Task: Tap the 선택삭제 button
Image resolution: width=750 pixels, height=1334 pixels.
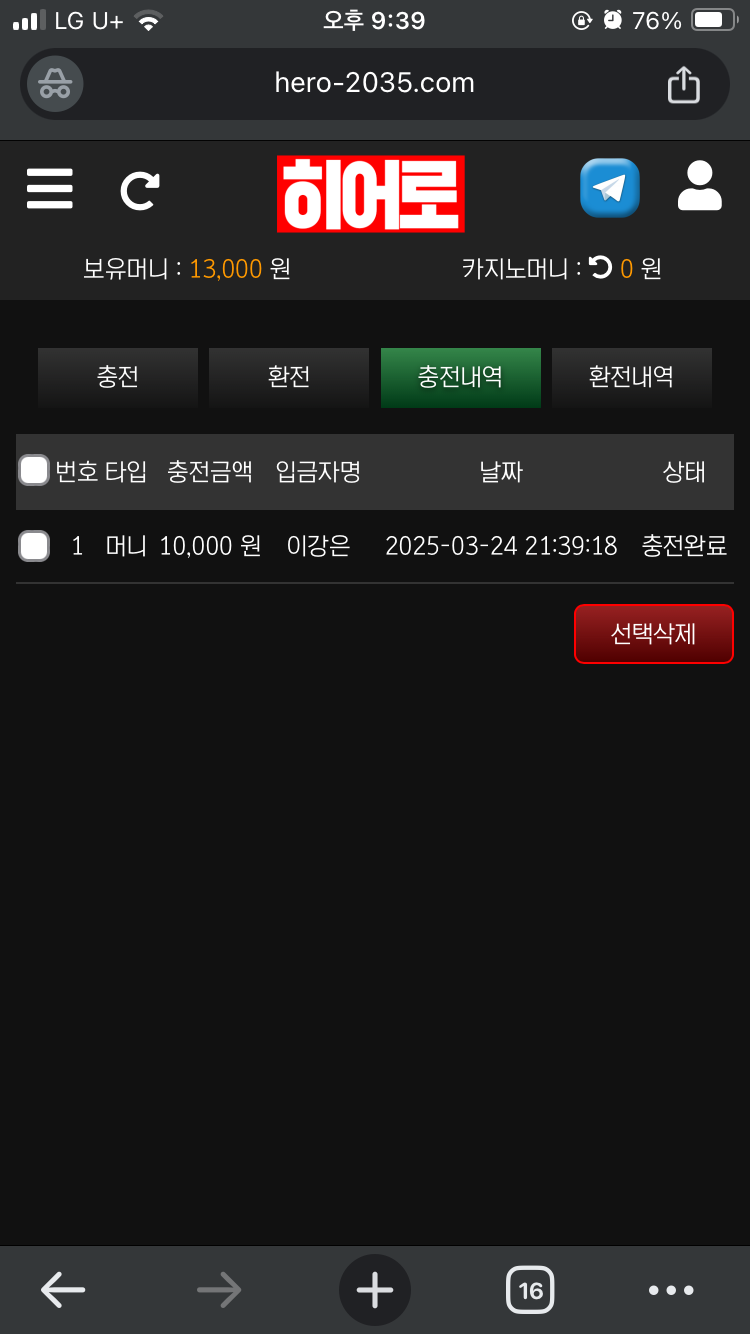Action: click(653, 634)
